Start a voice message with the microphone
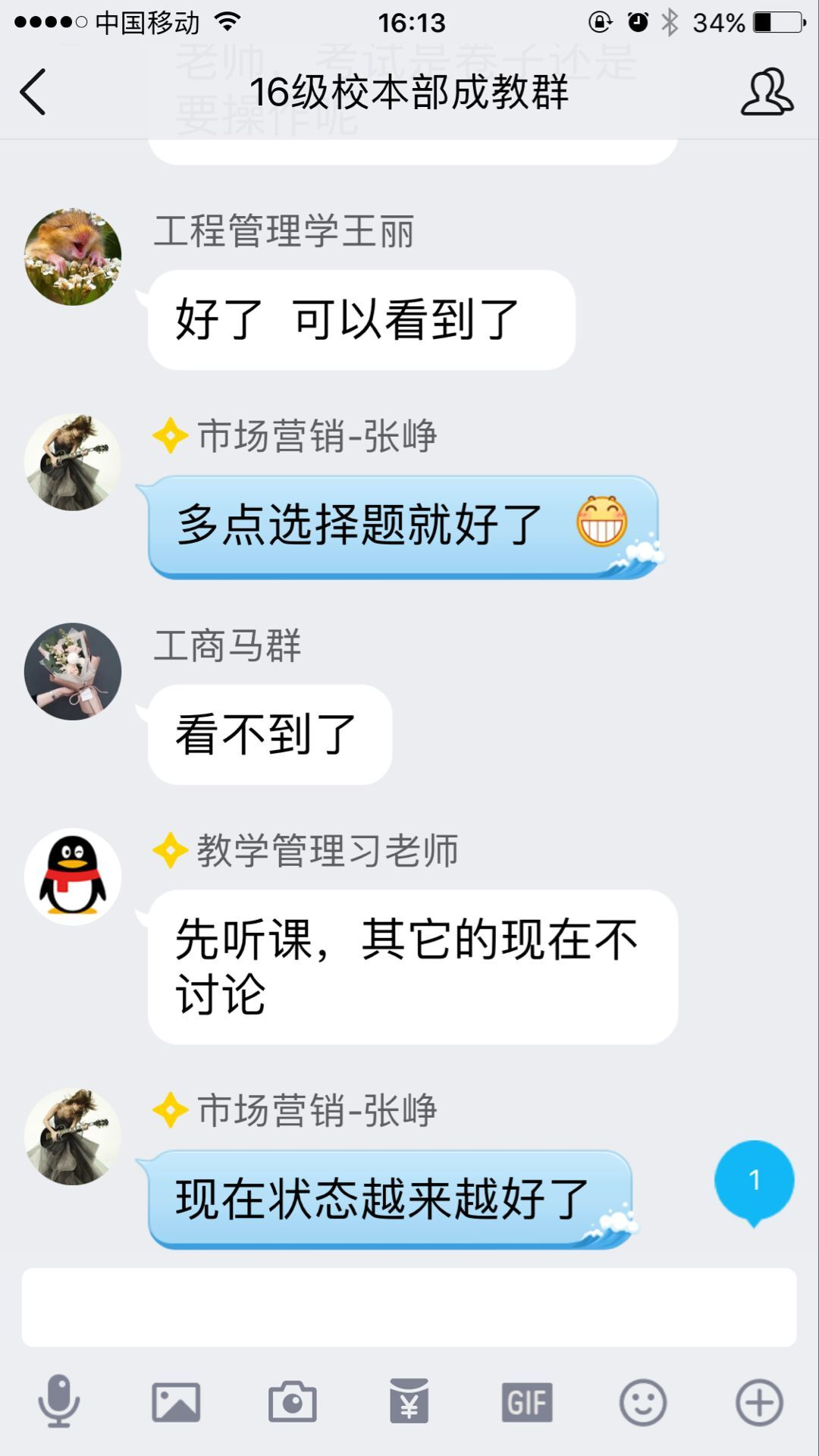This screenshot has width=819, height=1456. coord(58,1402)
